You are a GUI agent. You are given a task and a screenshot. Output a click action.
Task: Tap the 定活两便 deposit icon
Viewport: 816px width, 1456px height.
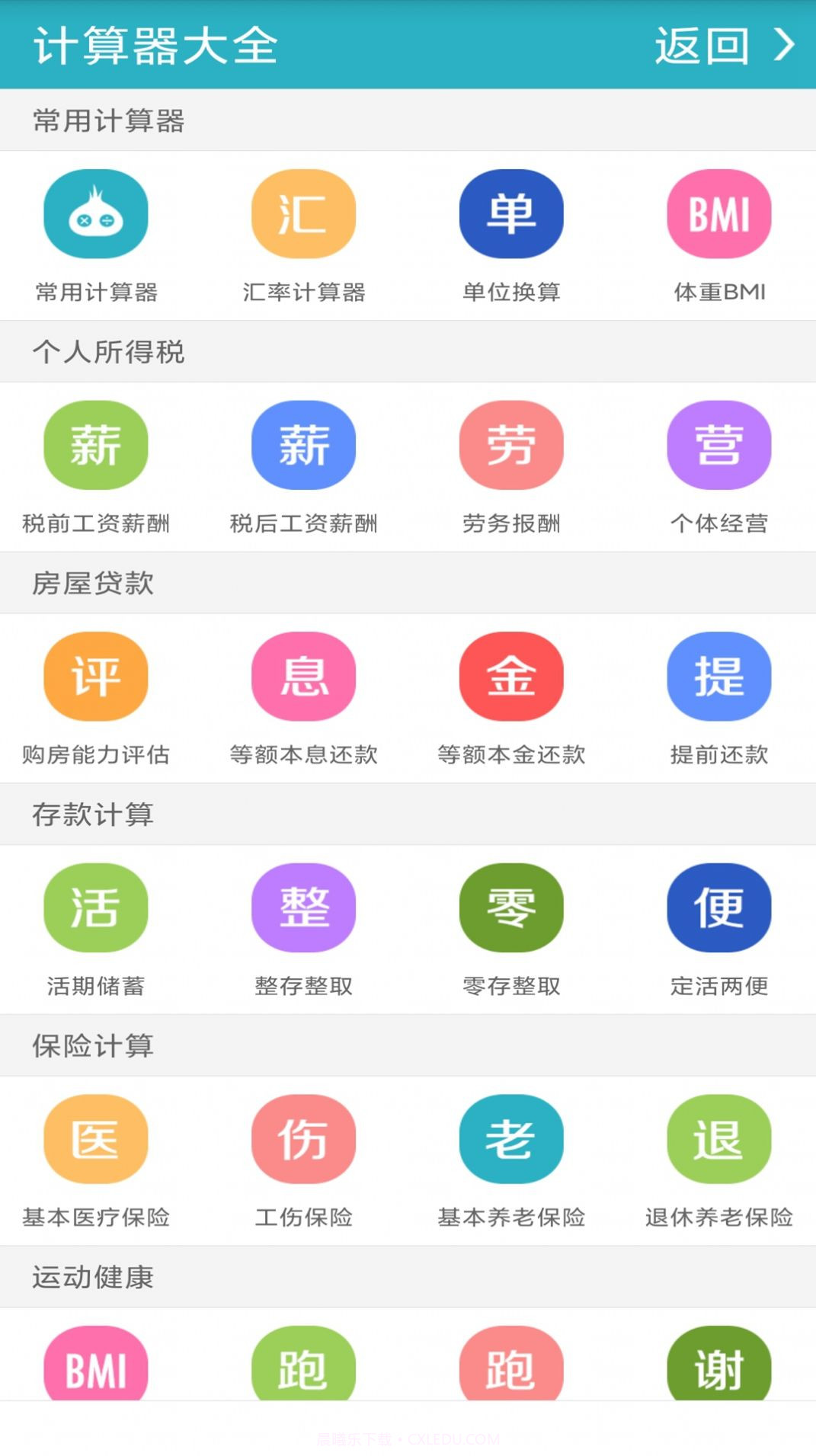point(719,909)
